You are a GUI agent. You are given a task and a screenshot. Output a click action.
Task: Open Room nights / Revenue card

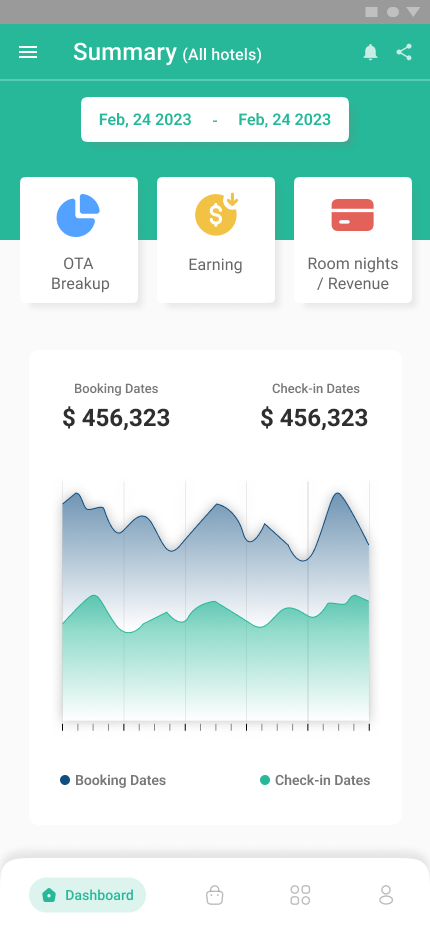pyautogui.click(x=353, y=240)
